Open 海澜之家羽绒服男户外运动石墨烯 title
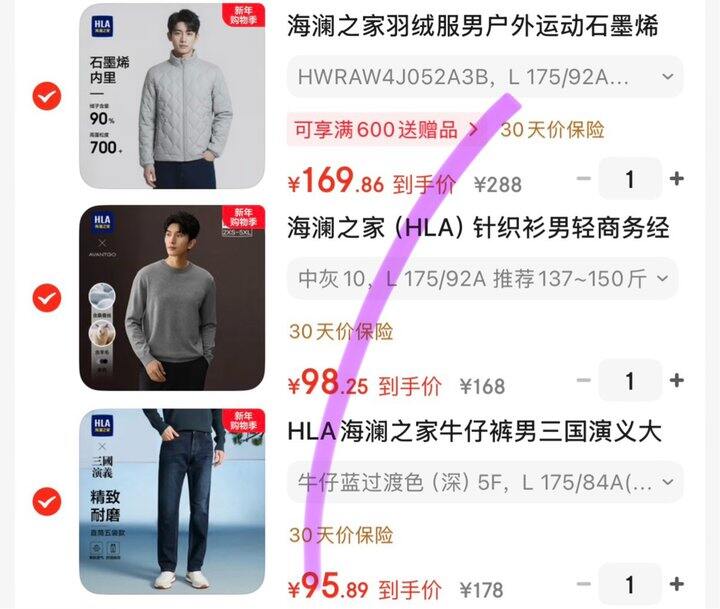The width and height of the screenshot is (720, 609). (473, 27)
